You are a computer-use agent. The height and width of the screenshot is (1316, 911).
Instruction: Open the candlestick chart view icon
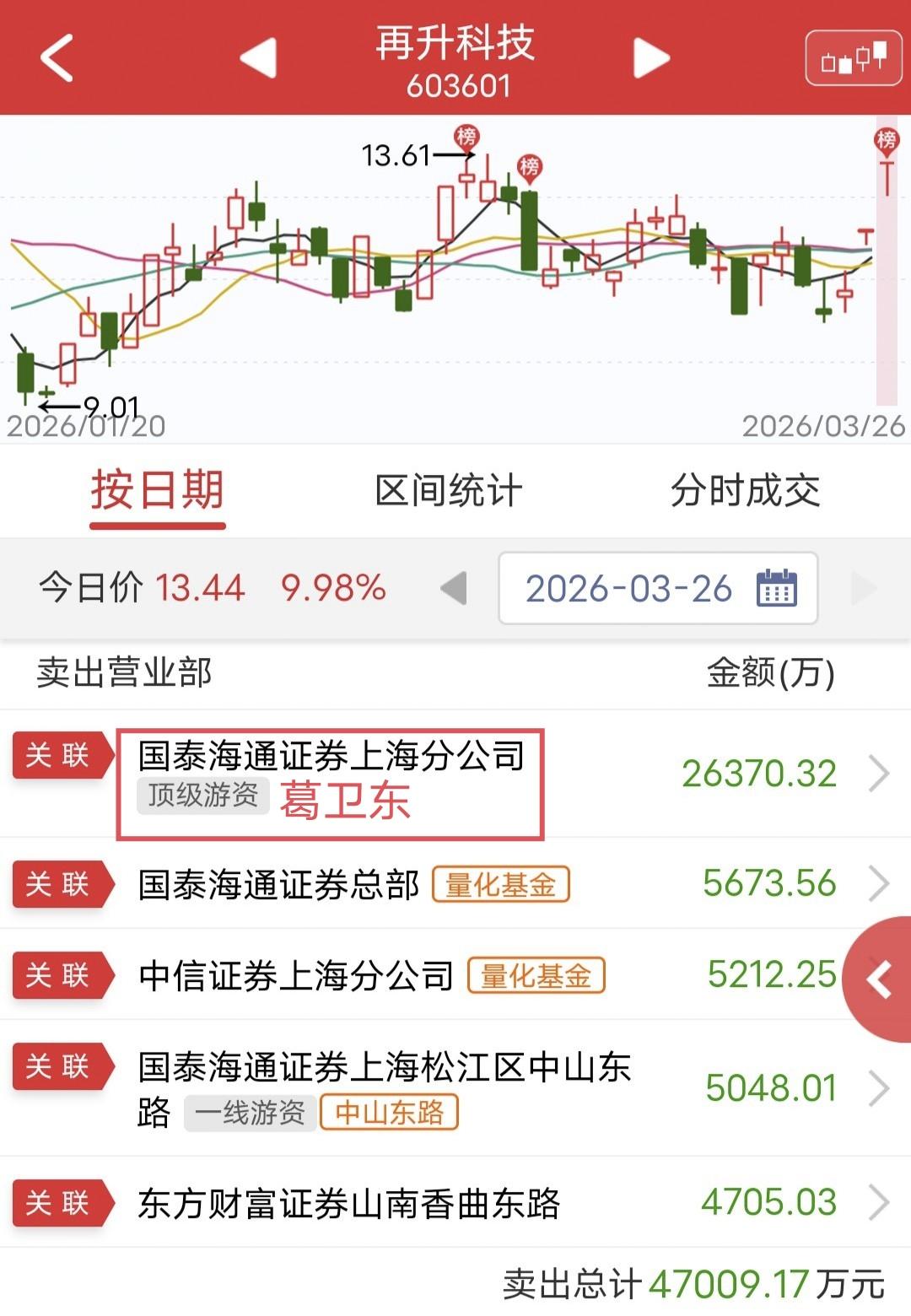tap(852, 57)
